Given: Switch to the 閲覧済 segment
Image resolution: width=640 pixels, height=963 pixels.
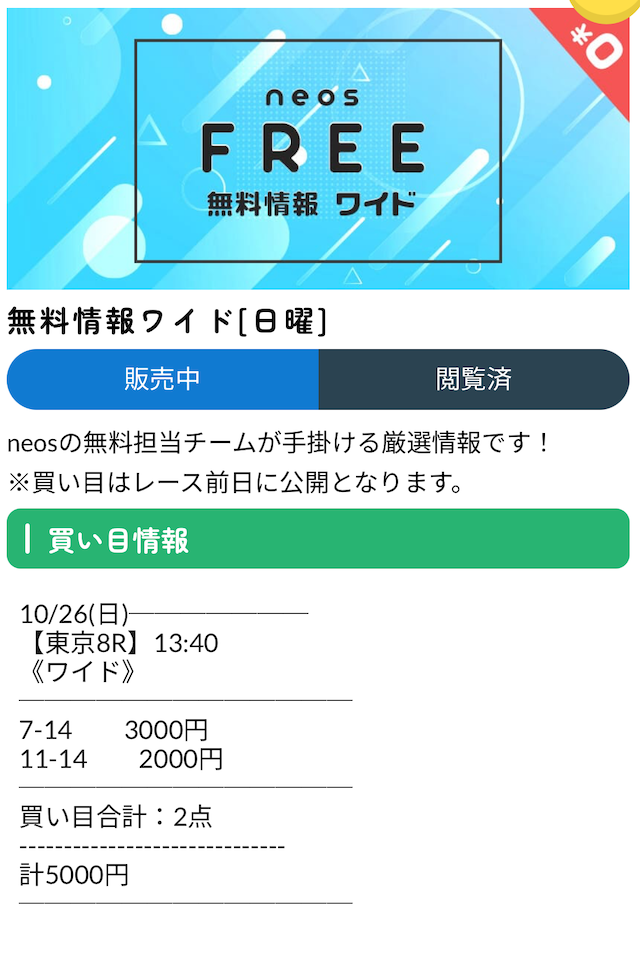Looking at the screenshot, I should click(474, 379).
